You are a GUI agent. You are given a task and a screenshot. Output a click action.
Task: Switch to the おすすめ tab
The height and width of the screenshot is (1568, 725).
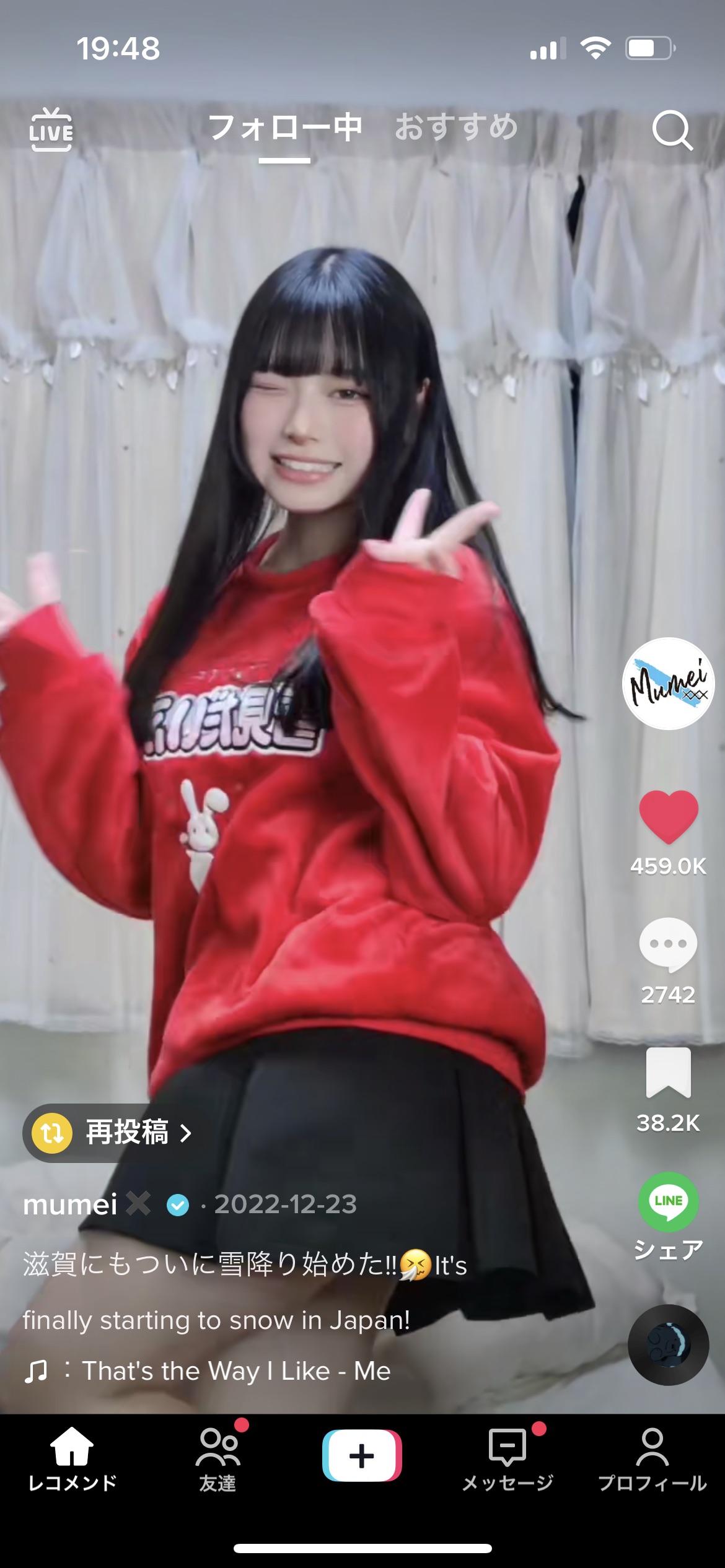pyautogui.click(x=456, y=128)
